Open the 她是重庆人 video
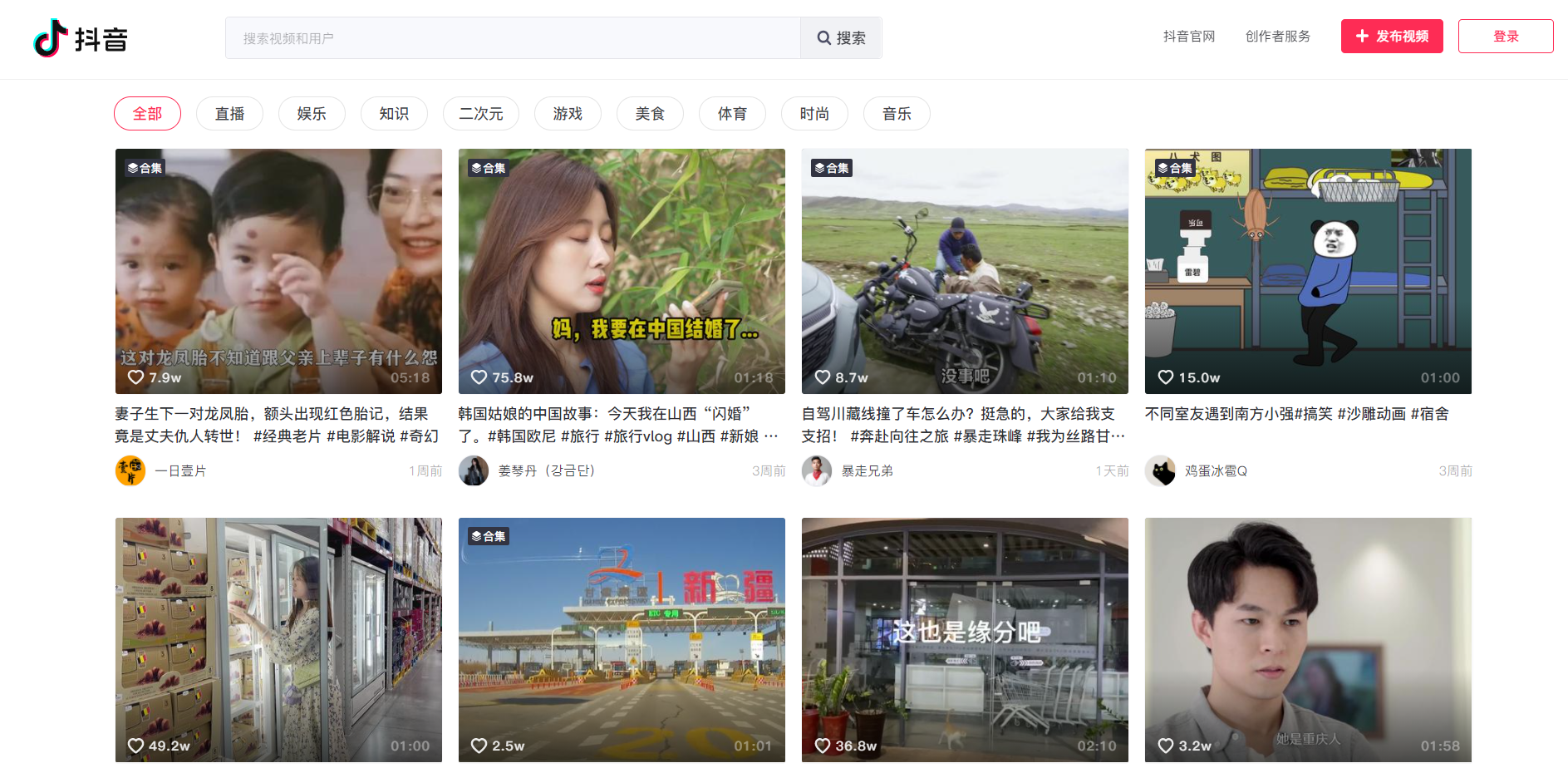1568x773 pixels. 1308,640
